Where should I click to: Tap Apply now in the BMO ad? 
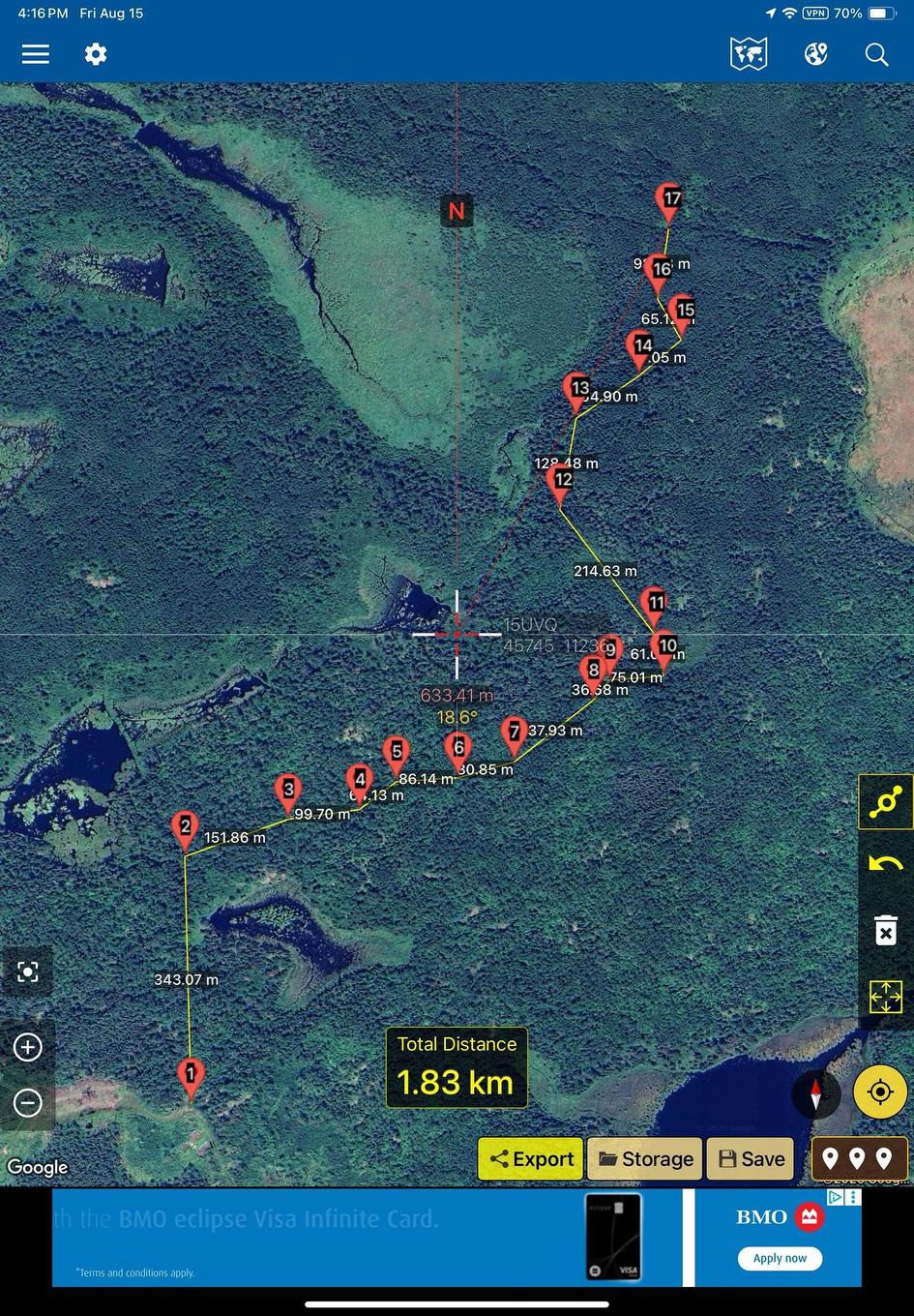[780, 1258]
